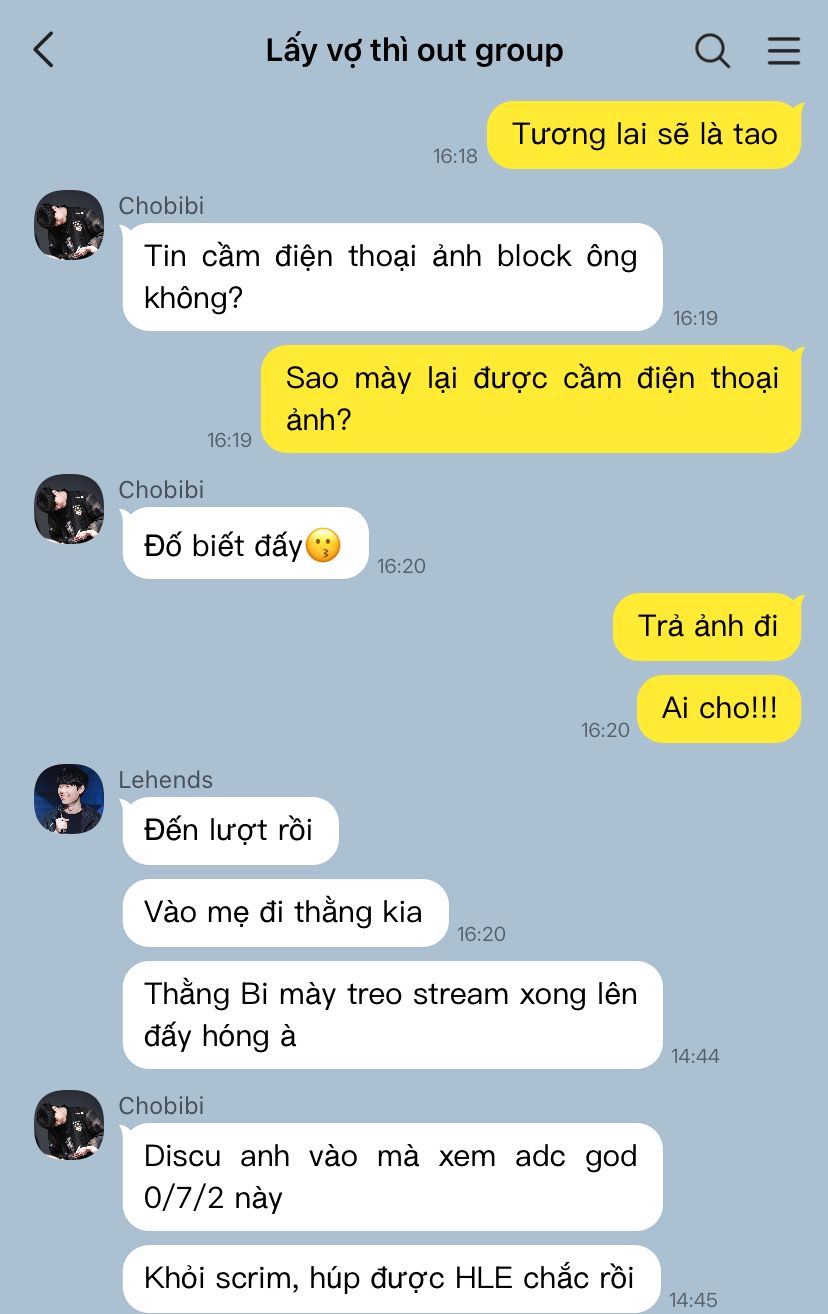Open Chobibi's avatar beside the 'Đố biết đấy' message
Screen dimensions: 828x1314
69,509
